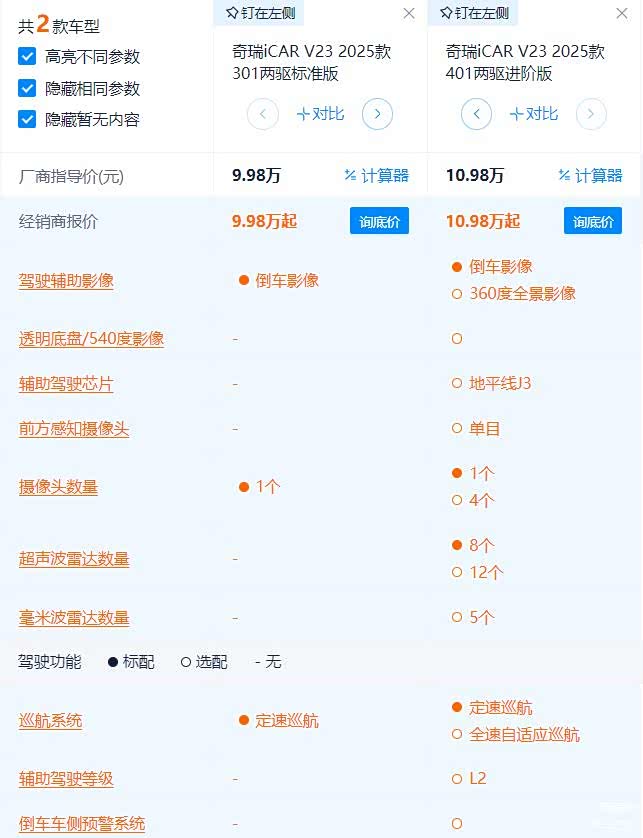Open the 透明底盘/540度影像 parameter link
Viewport: 643px width, 838px height.
coord(91,339)
